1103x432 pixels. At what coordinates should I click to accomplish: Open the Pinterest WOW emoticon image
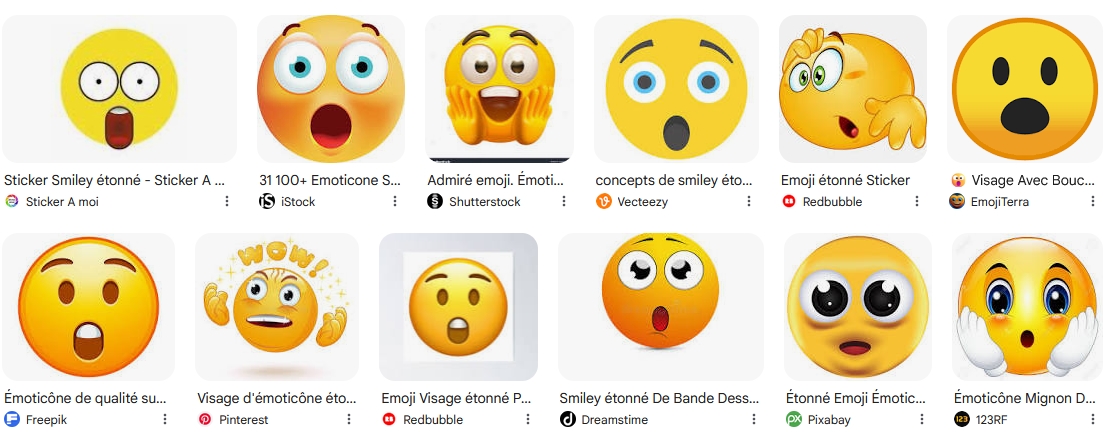(277, 307)
